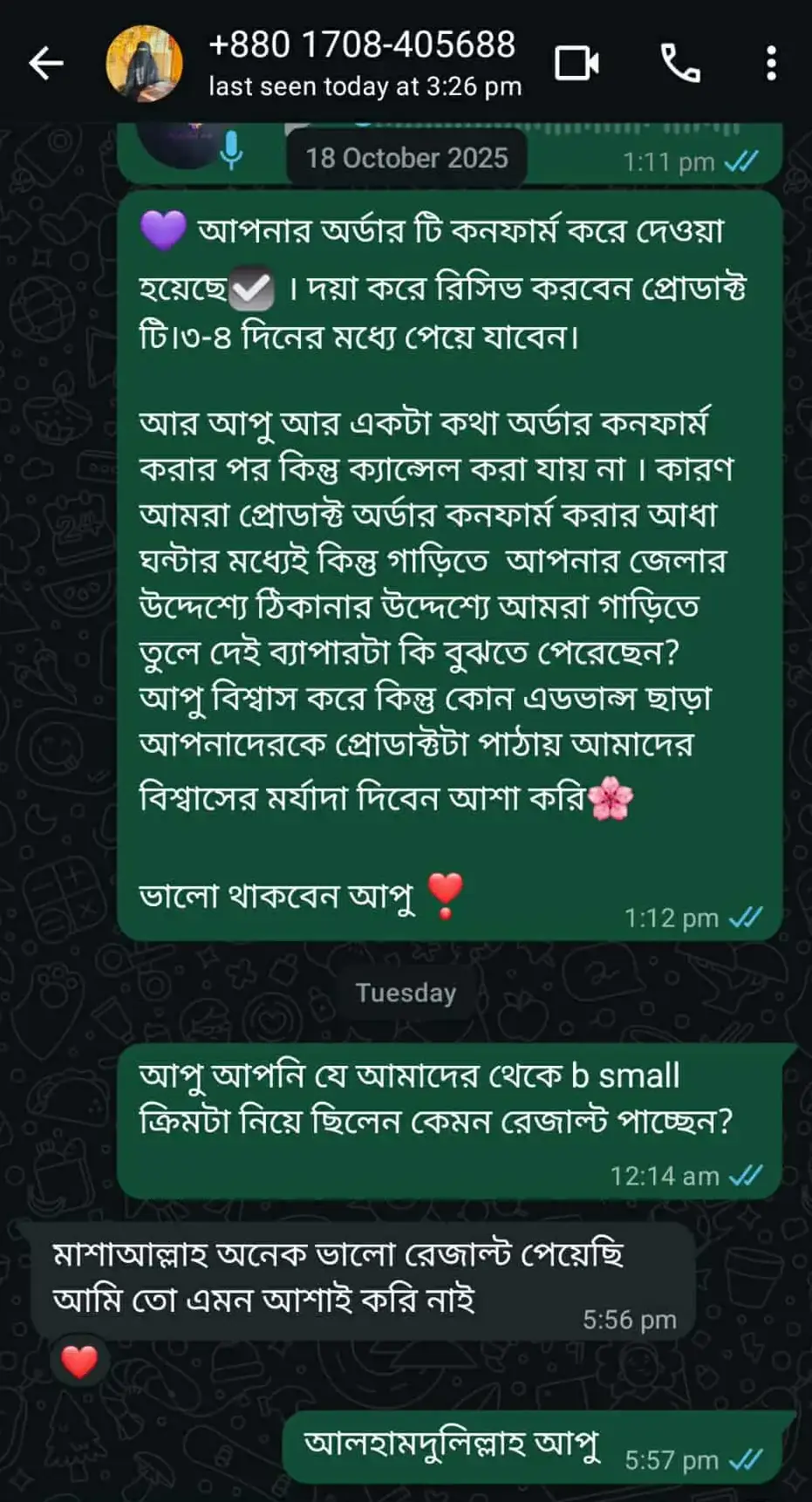This screenshot has height=1502, width=812.
Task: Go back to the chats list
Action: pyautogui.click(x=45, y=64)
